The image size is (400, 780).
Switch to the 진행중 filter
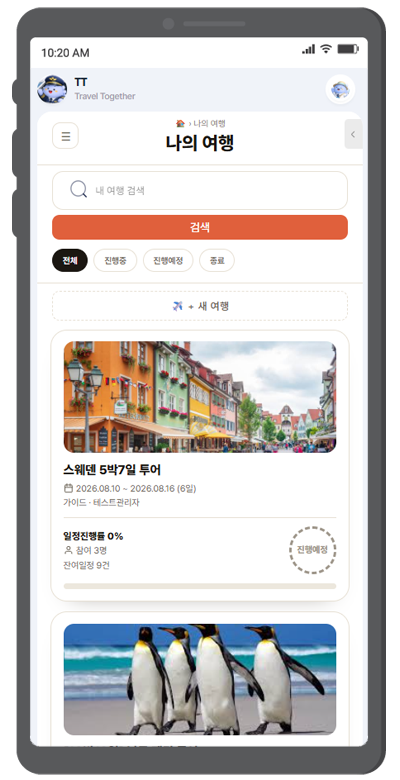(115, 261)
